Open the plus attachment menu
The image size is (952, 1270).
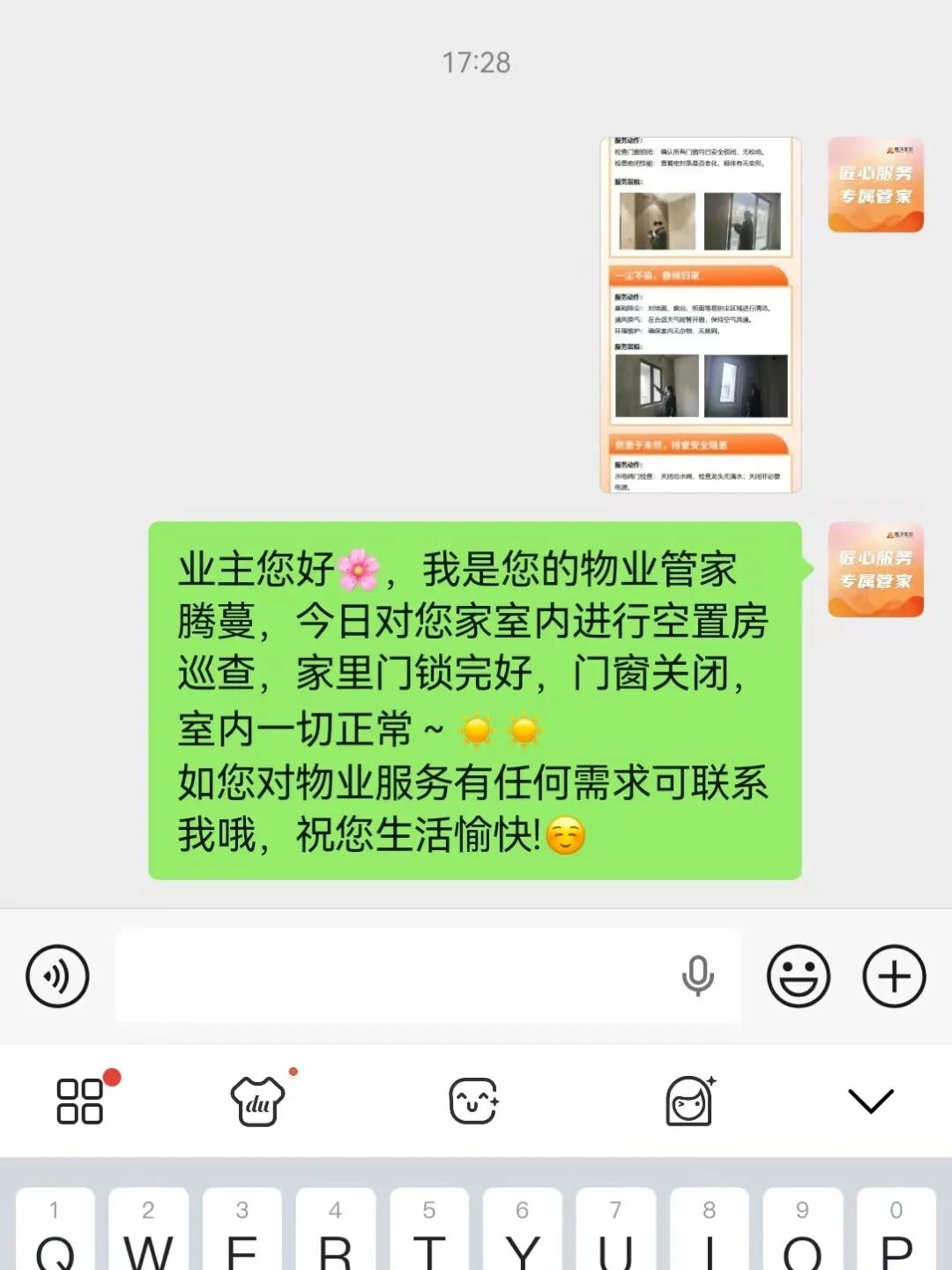(x=894, y=975)
